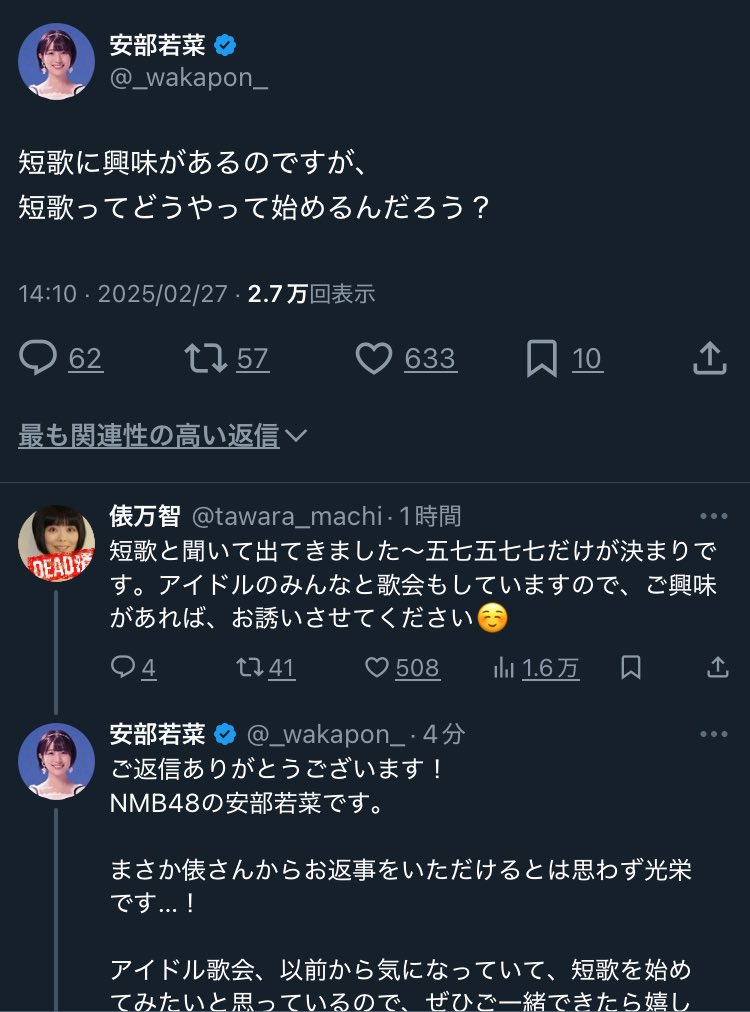View the 57 reposts count list

click(x=253, y=359)
